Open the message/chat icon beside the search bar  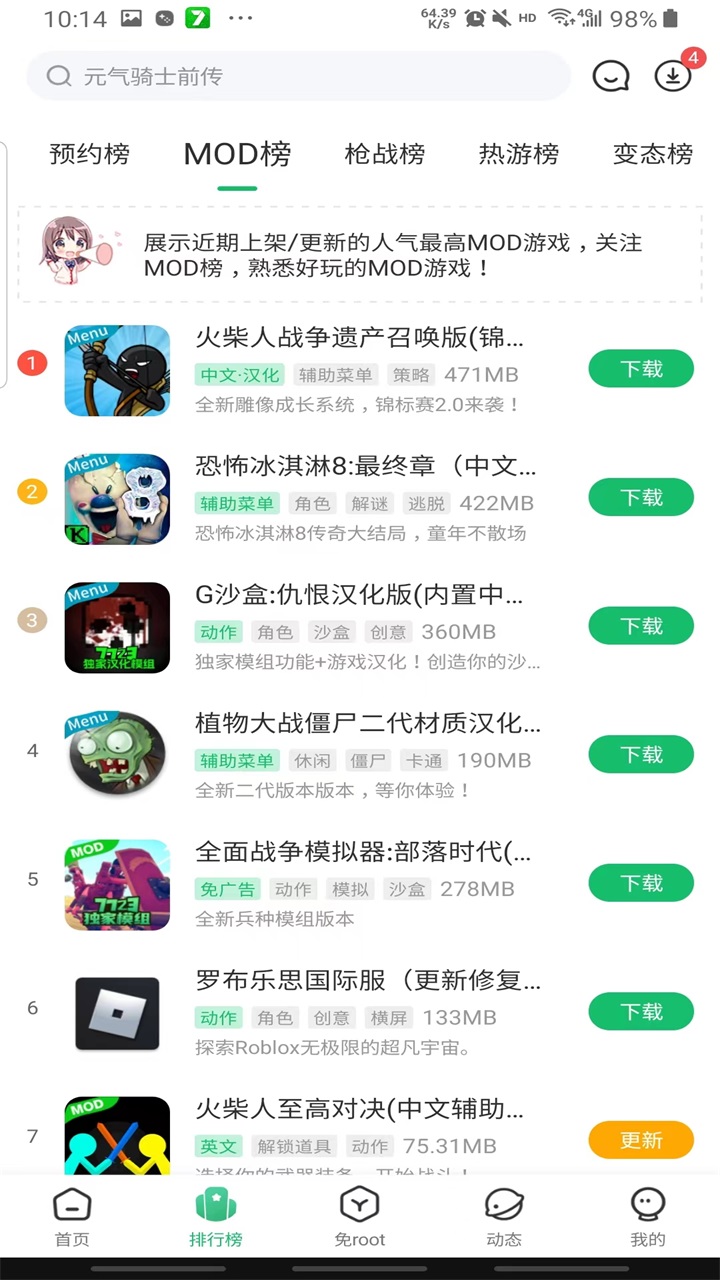[611, 76]
